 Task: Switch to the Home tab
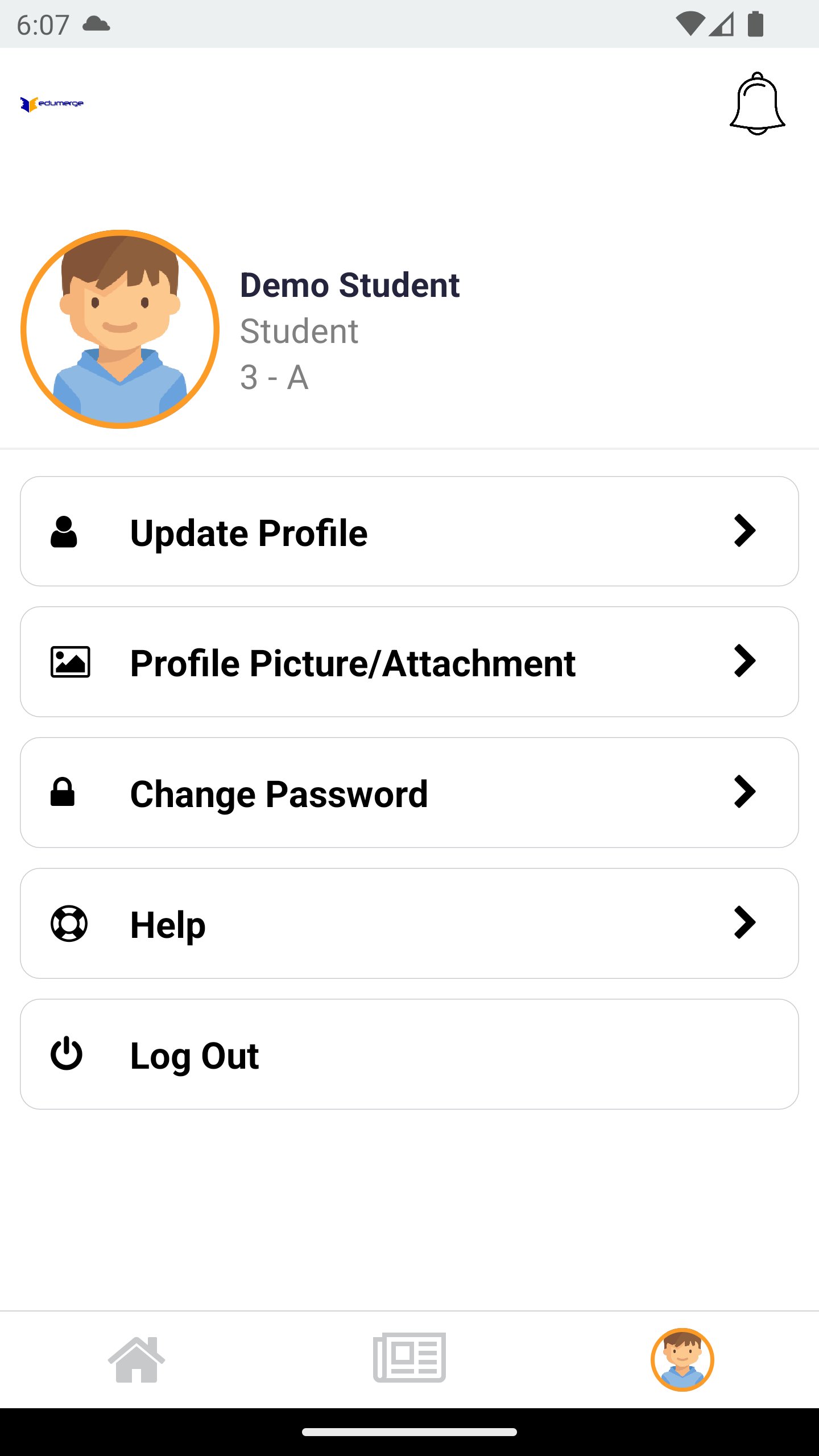coord(136,1359)
